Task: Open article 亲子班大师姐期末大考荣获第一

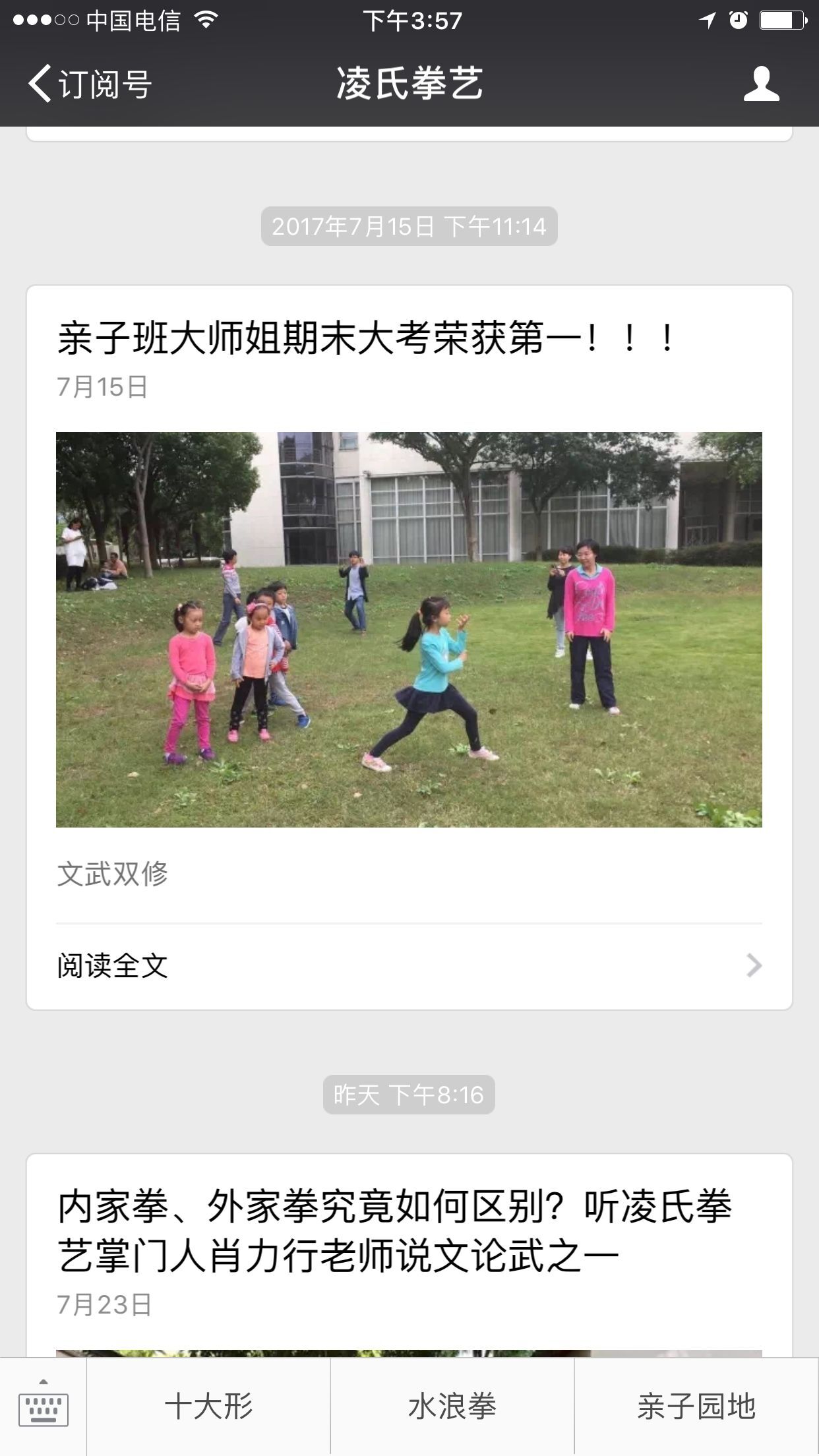Action: [x=367, y=339]
